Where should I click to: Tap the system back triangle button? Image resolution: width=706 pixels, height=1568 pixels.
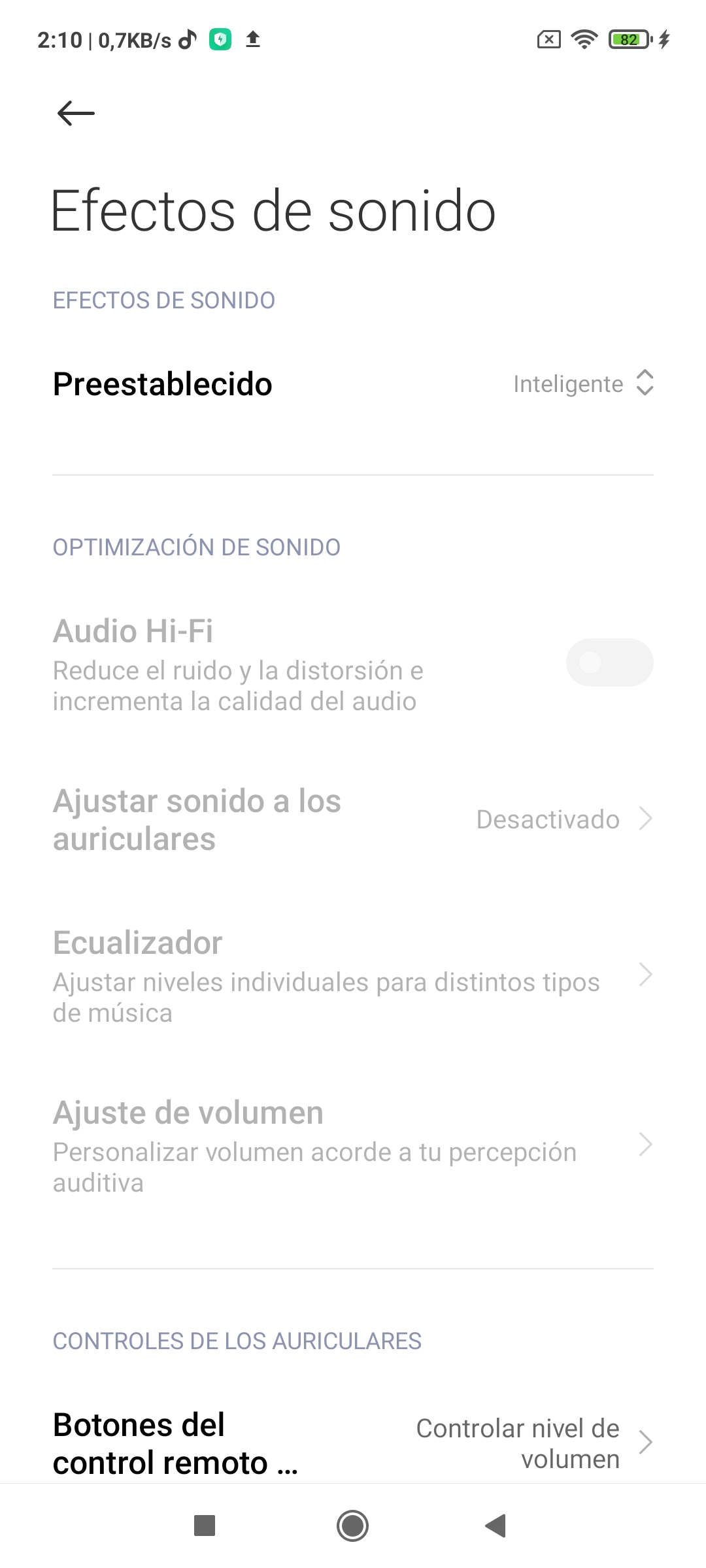click(x=496, y=1526)
